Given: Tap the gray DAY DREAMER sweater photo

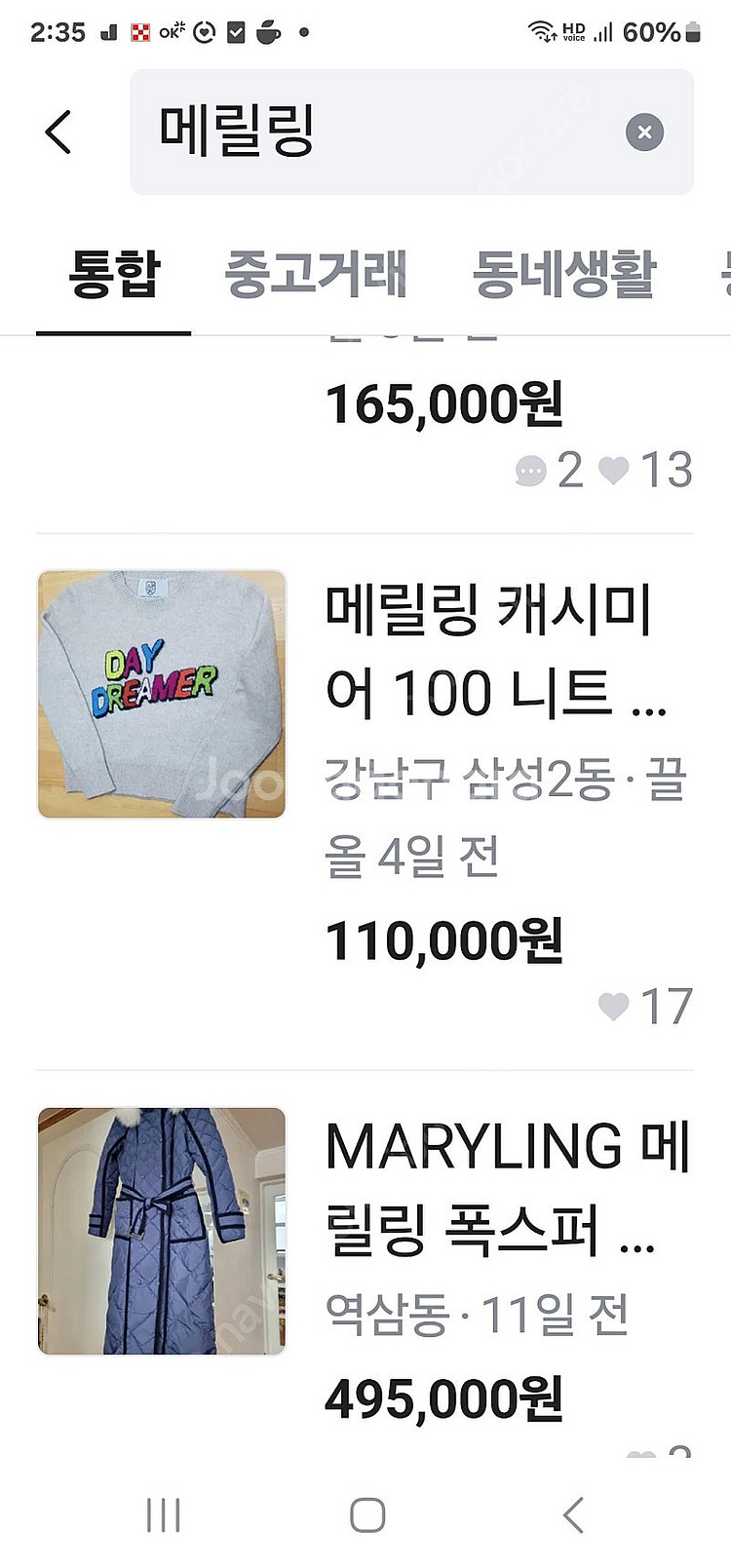Looking at the screenshot, I should pos(161,694).
